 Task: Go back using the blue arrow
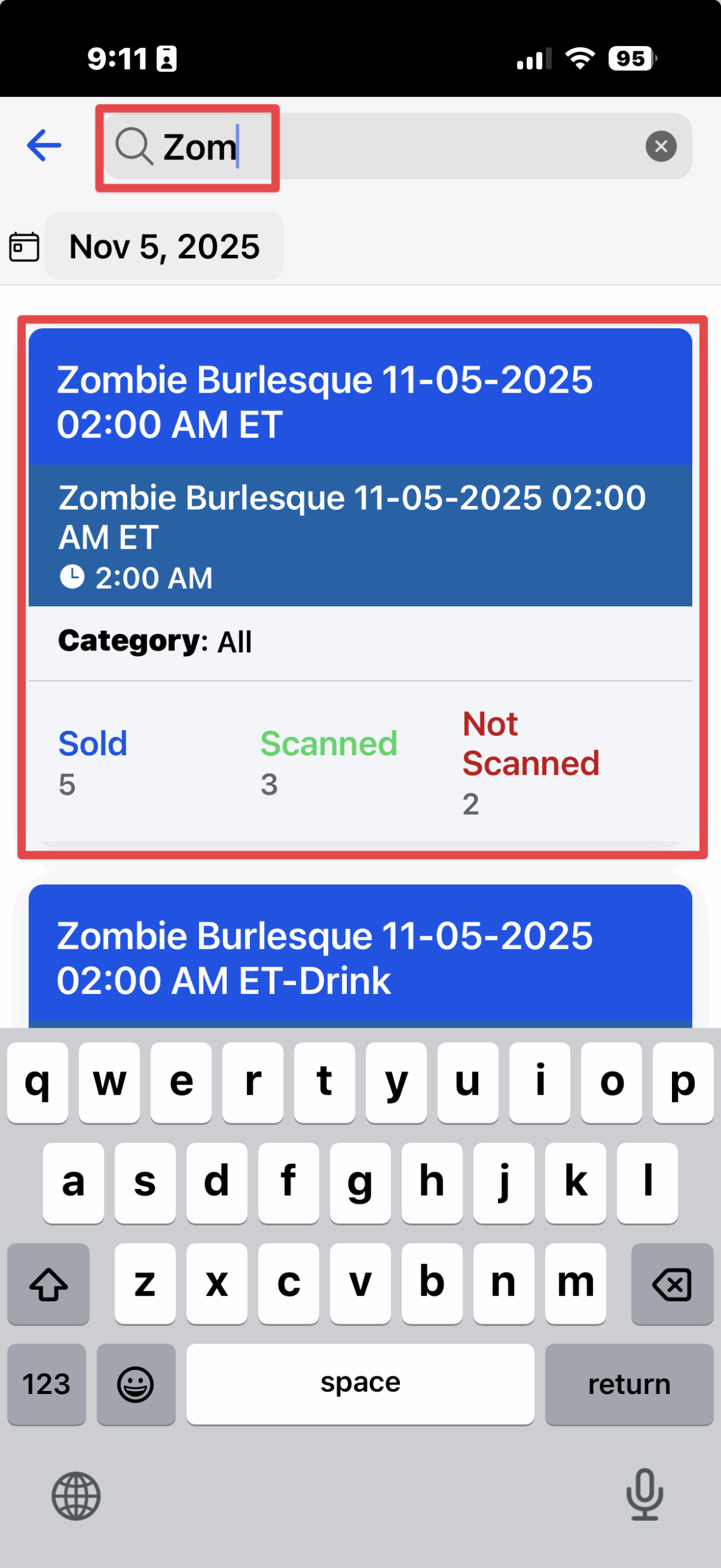pyautogui.click(x=44, y=146)
